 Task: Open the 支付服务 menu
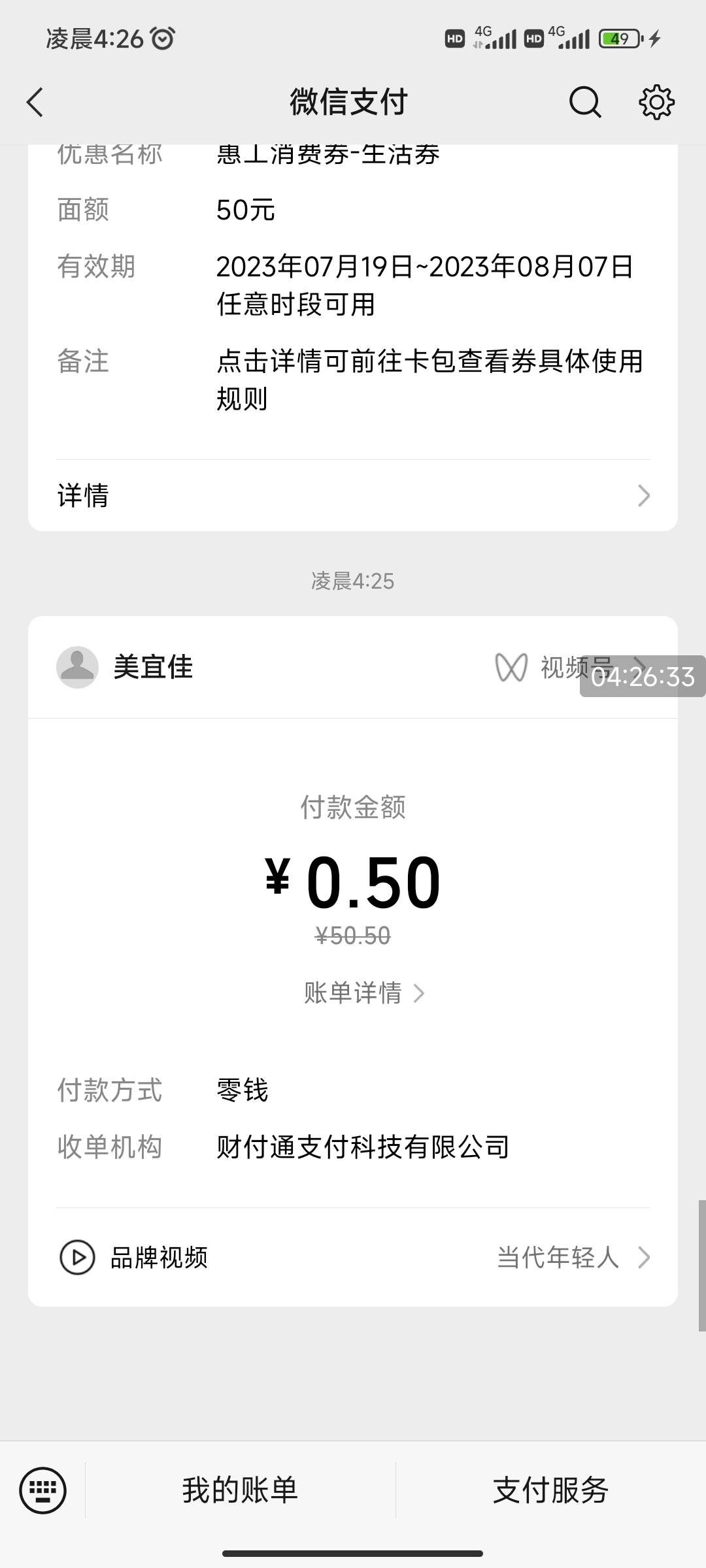550,1490
